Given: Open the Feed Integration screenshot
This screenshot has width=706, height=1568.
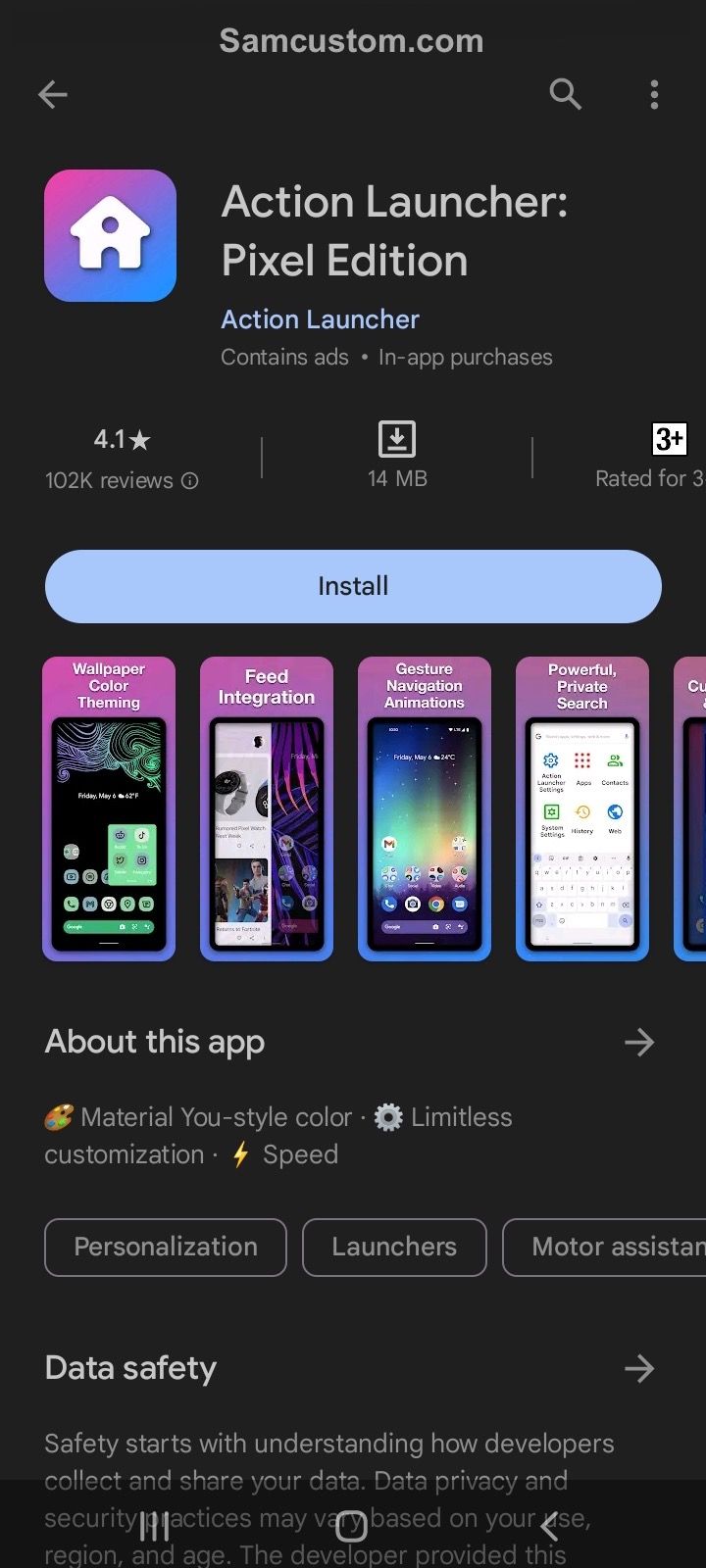Looking at the screenshot, I should [267, 809].
